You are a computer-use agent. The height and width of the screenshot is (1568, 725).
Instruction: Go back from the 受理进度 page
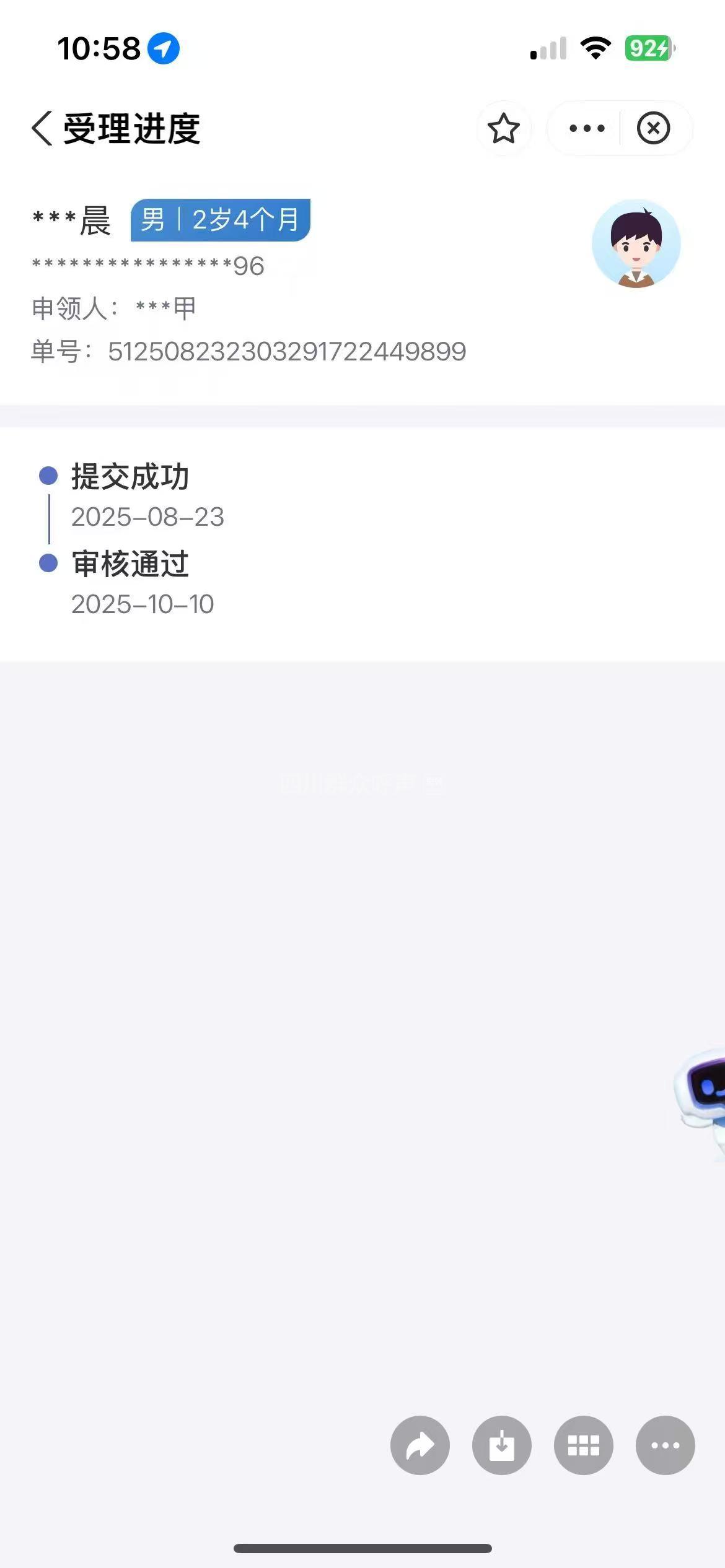point(42,129)
